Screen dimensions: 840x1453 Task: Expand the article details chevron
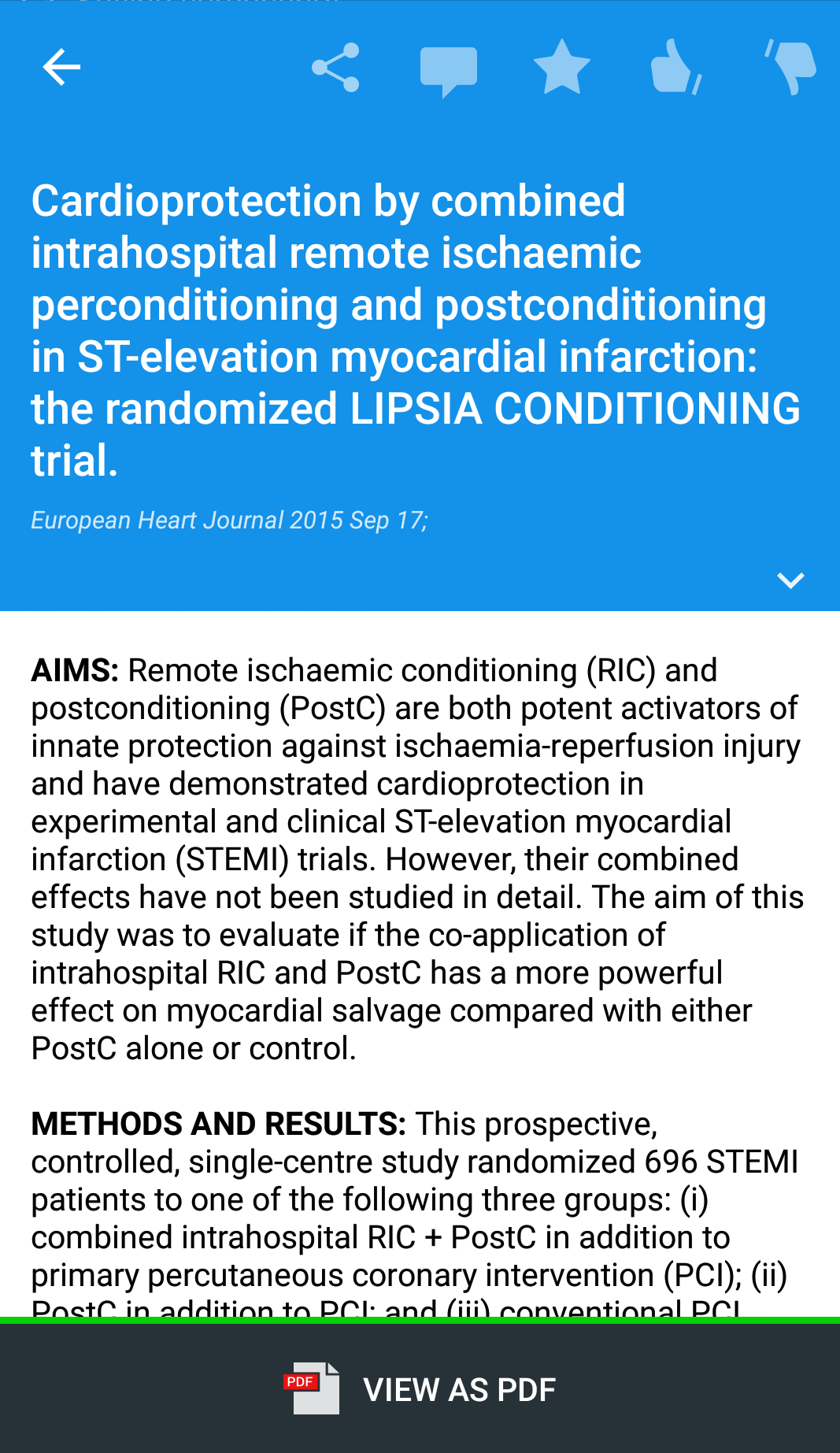(790, 580)
